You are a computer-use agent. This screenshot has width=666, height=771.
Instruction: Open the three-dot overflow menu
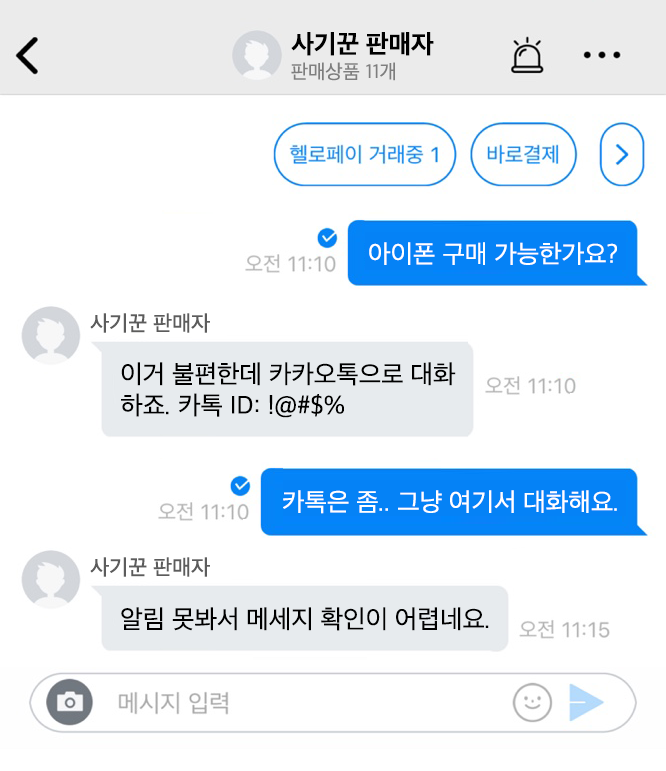pos(602,55)
